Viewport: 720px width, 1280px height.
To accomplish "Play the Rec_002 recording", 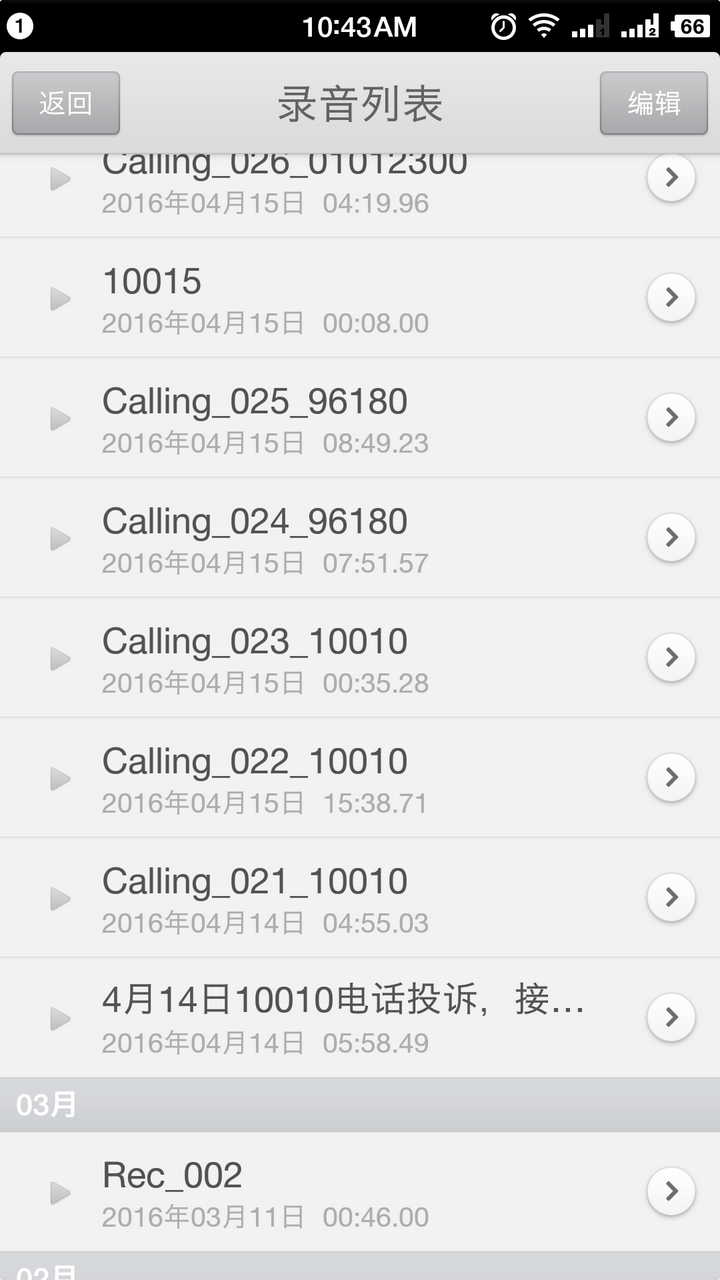I will click(60, 1192).
